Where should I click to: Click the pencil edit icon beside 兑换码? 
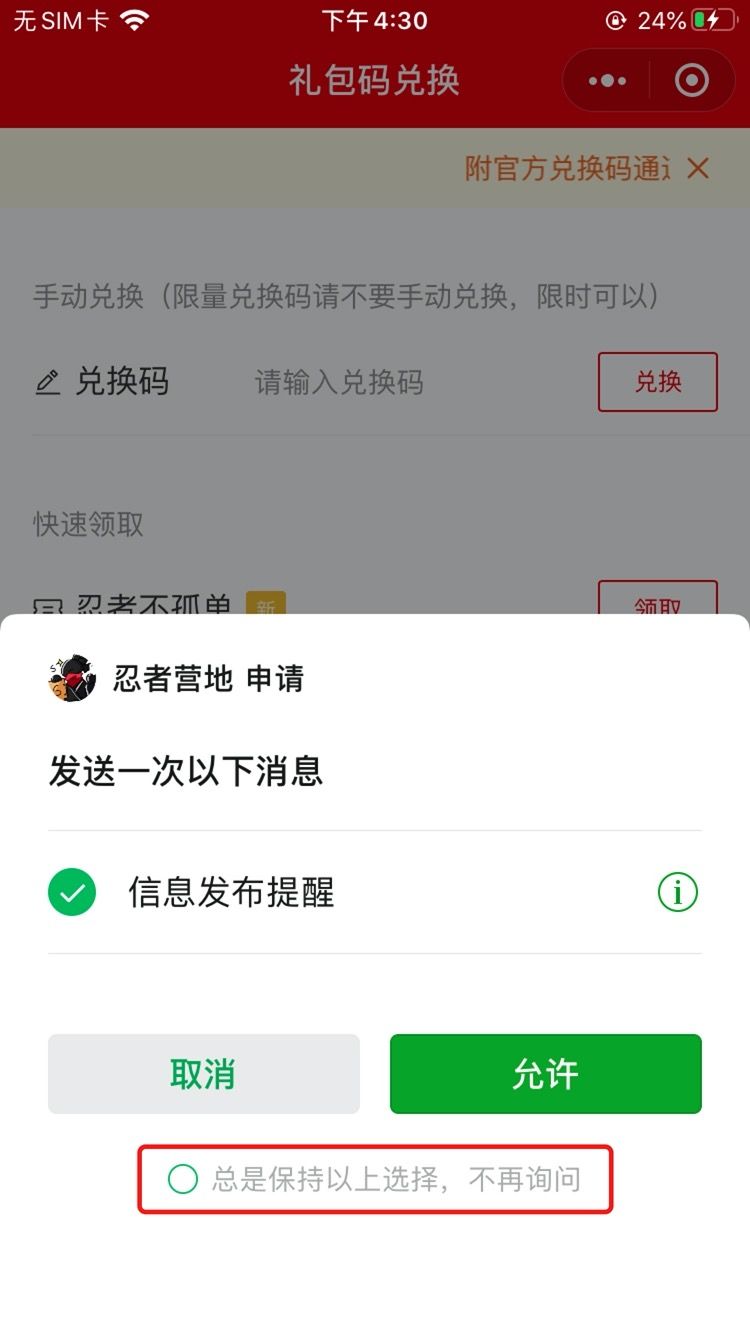point(48,382)
